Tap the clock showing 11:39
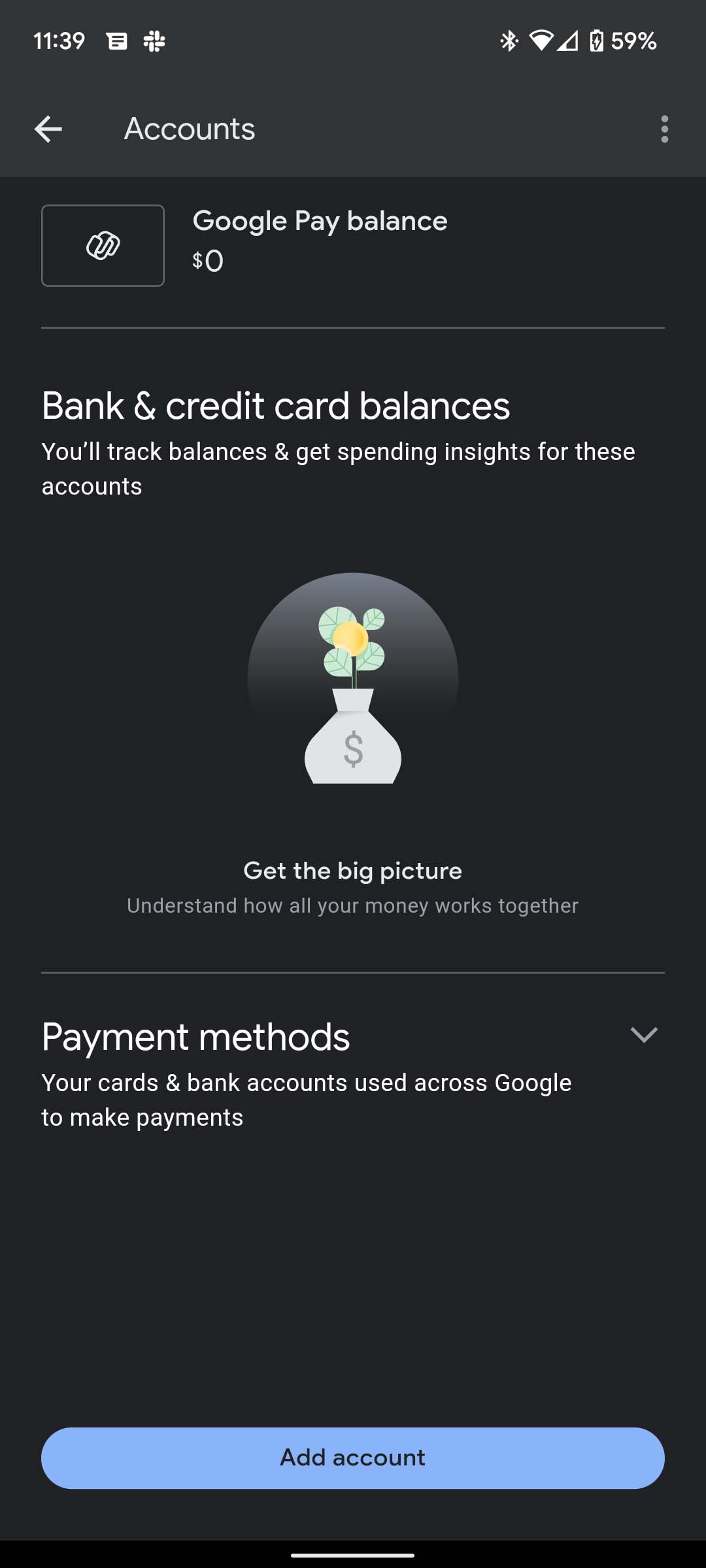The image size is (706, 1568). click(61, 41)
